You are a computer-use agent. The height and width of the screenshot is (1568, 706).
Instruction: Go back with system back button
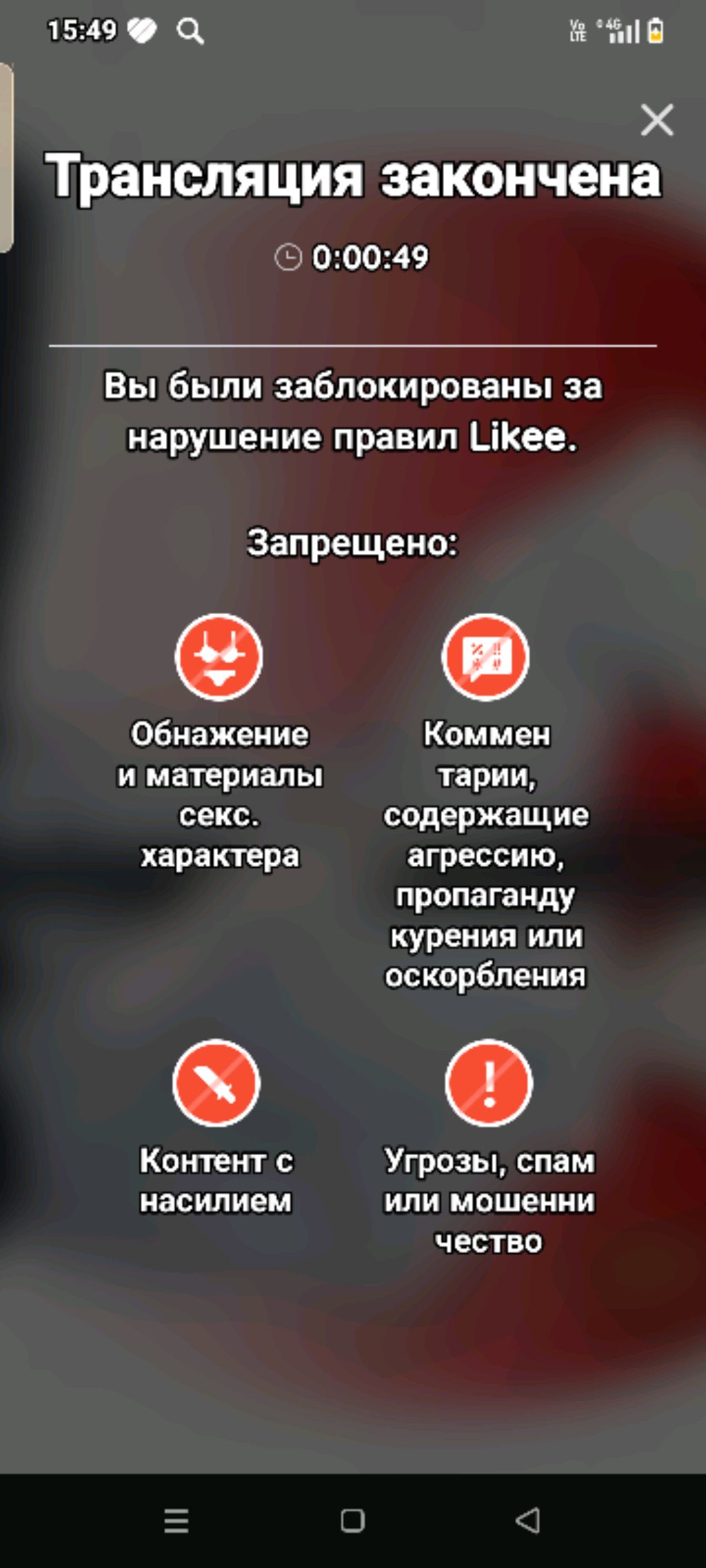pos(528,1520)
